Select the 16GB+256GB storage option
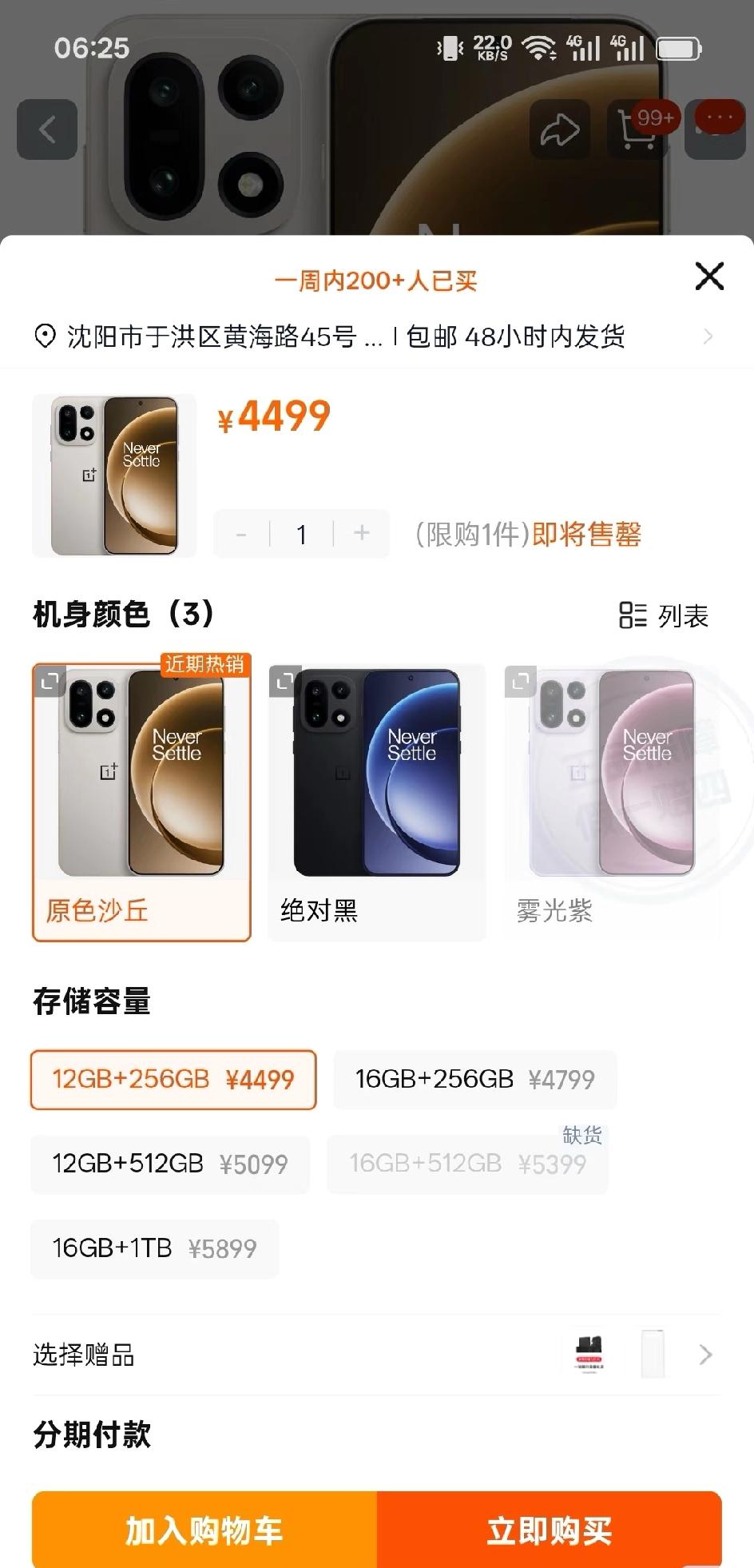This screenshot has height=1568, width=754. (x=474, y=1079)
